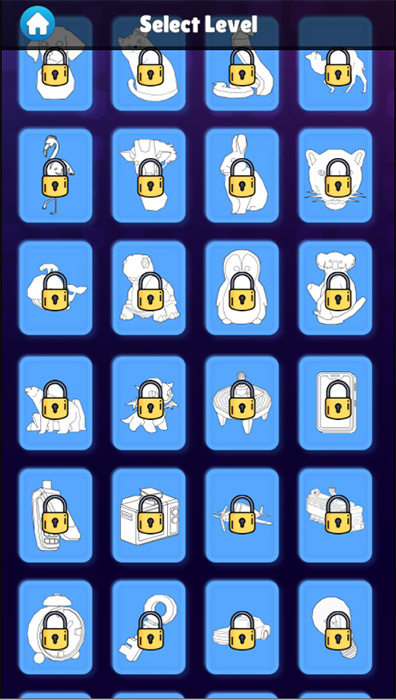Open the locked alarm clock level
This screenshot has width=396, height=700.
(56, 627)
